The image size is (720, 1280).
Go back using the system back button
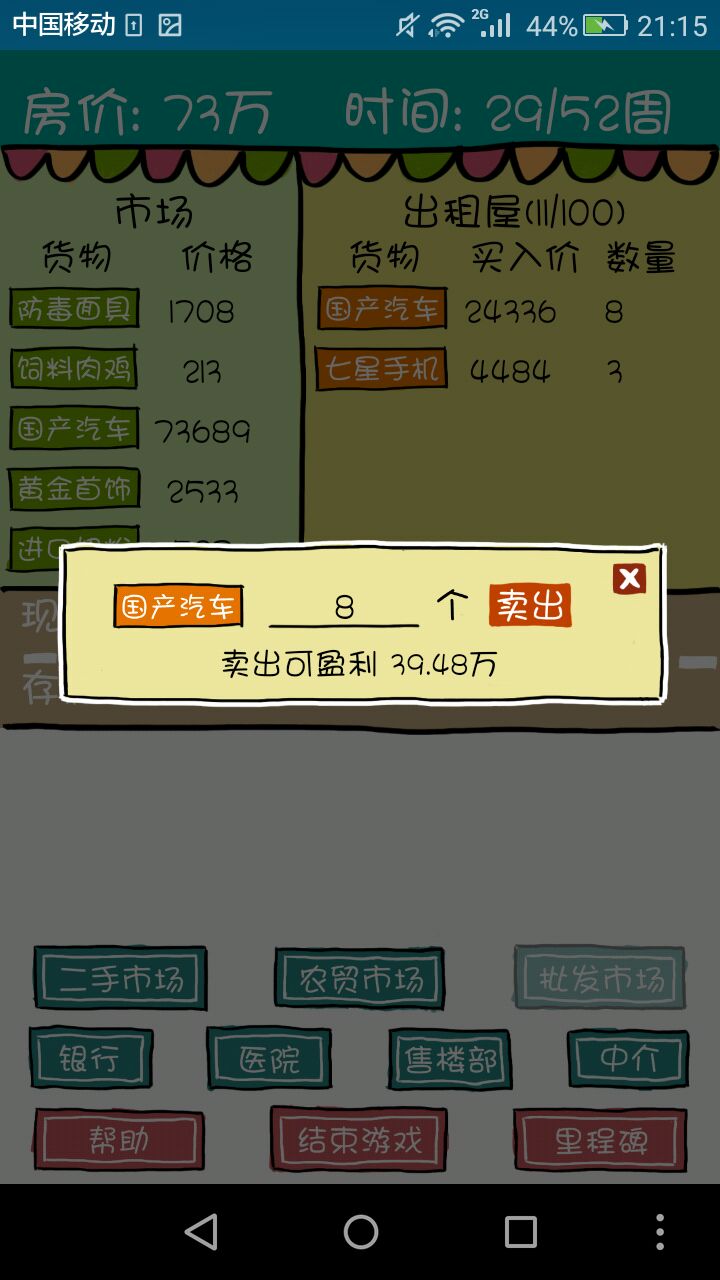(201, 1232)
